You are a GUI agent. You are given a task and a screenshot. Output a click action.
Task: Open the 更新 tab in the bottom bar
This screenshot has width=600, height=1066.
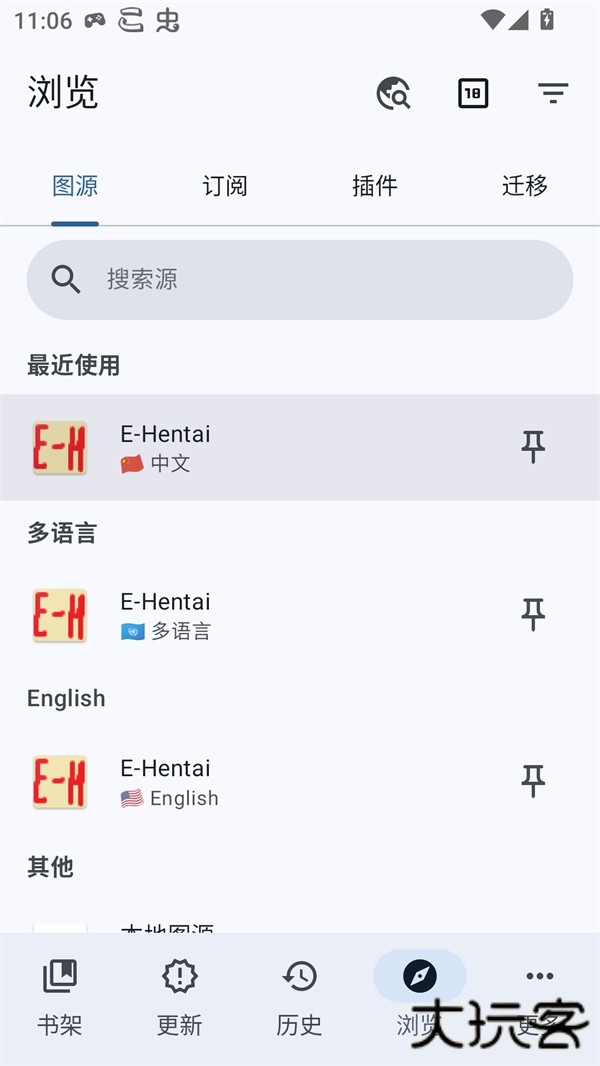click(x=180, y=995)
